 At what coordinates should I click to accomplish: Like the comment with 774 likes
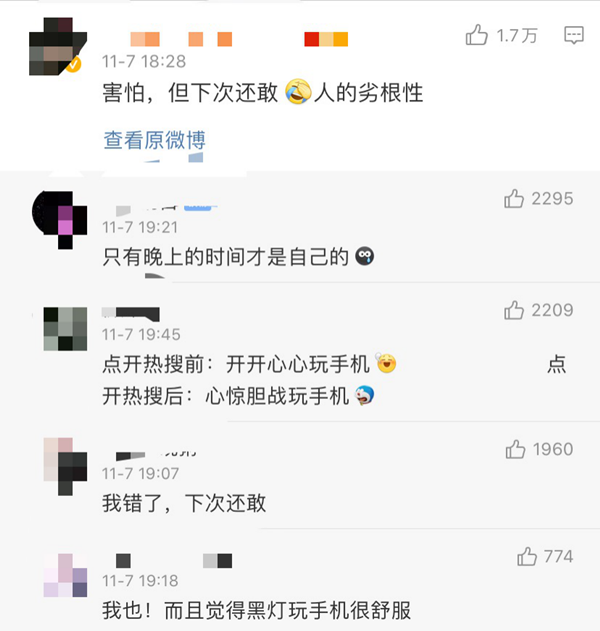[x=527, y=556]
